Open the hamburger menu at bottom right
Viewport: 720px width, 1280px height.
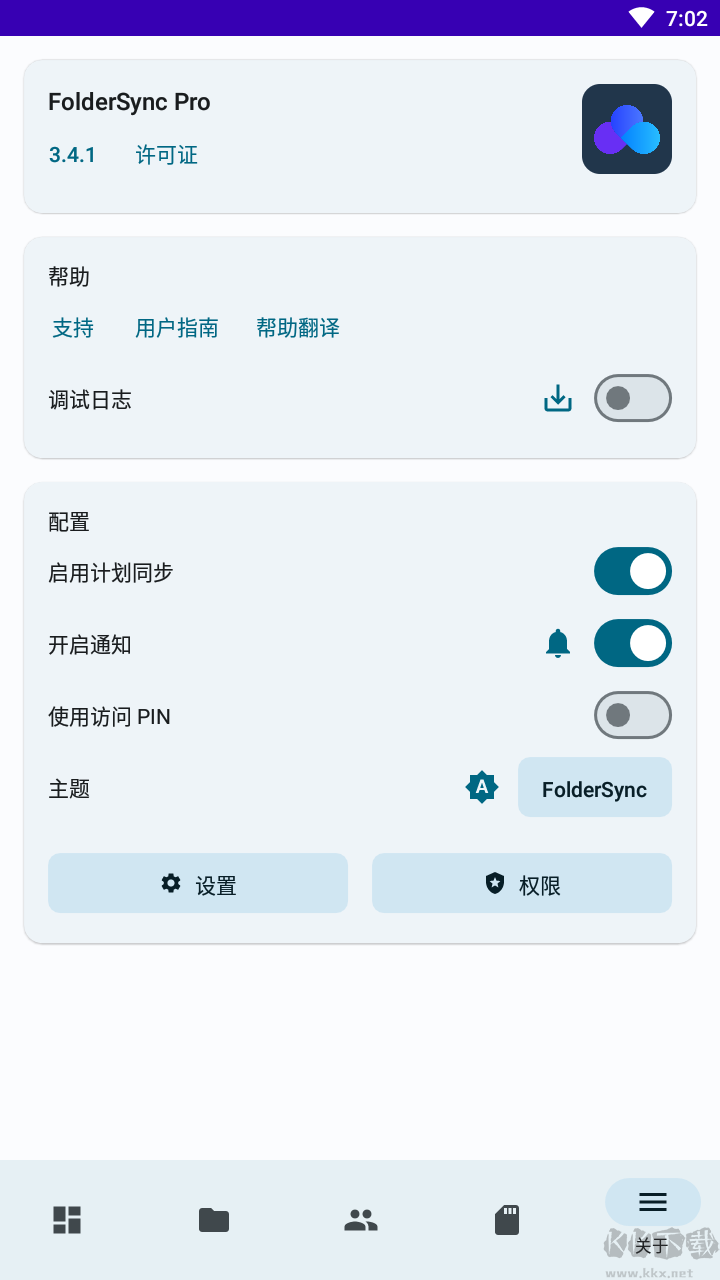click(652, 1202)
